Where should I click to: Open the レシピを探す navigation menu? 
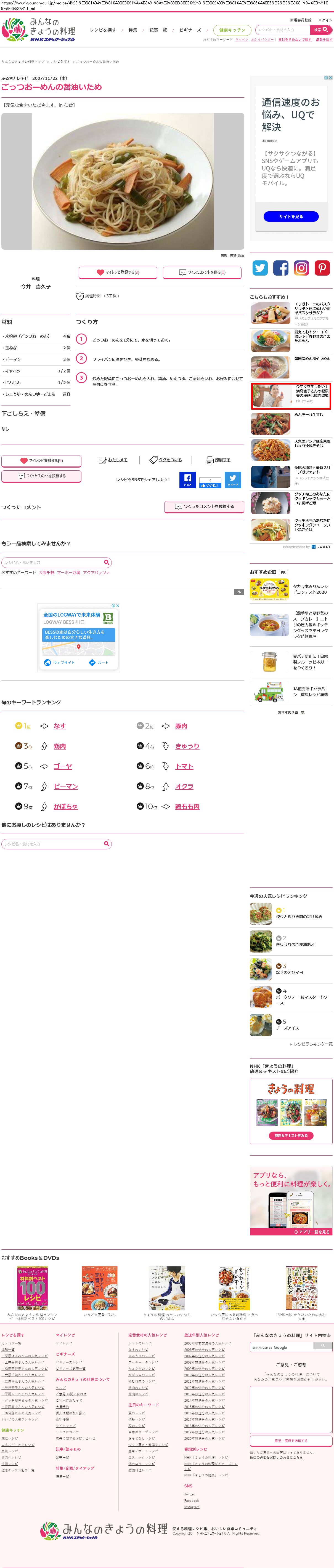coord(102,30)
